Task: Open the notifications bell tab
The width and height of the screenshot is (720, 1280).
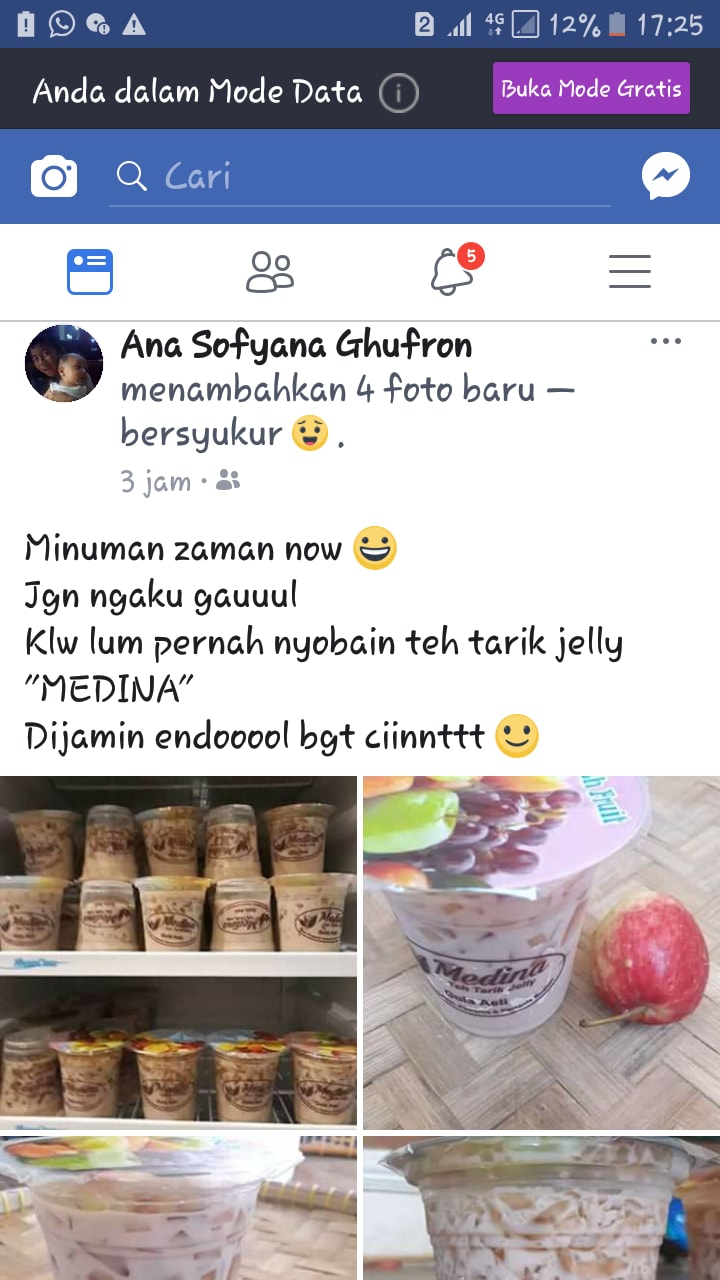Action: click(x=452, y=272)
